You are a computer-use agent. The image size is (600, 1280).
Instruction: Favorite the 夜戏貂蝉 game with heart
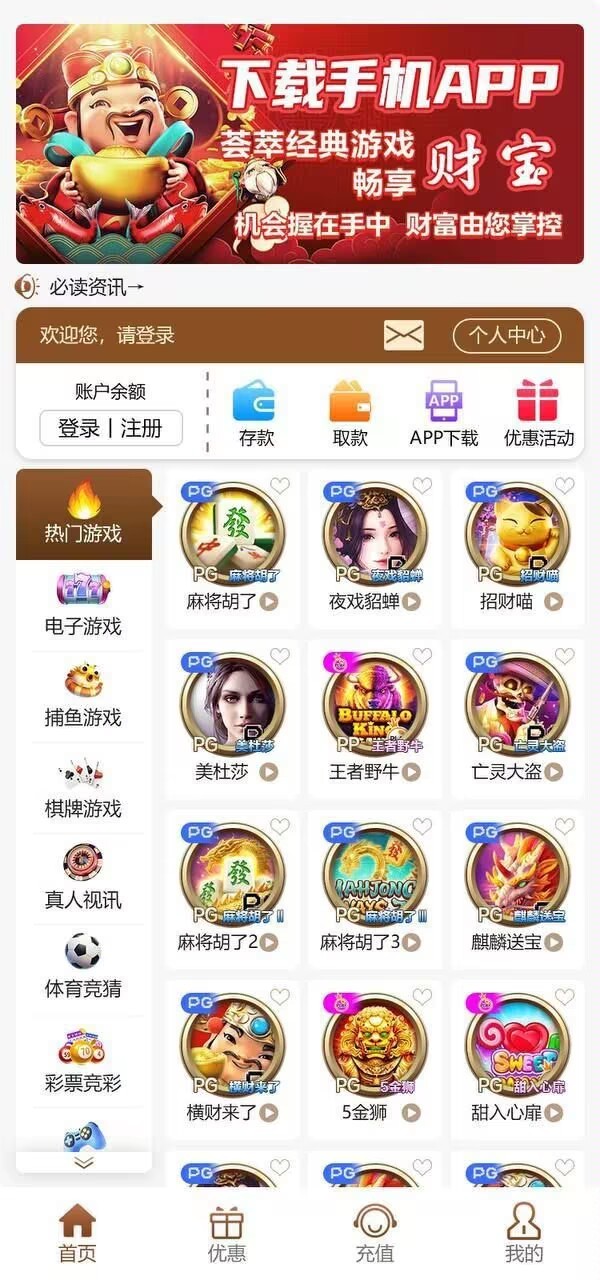click(x=422, y=486)
